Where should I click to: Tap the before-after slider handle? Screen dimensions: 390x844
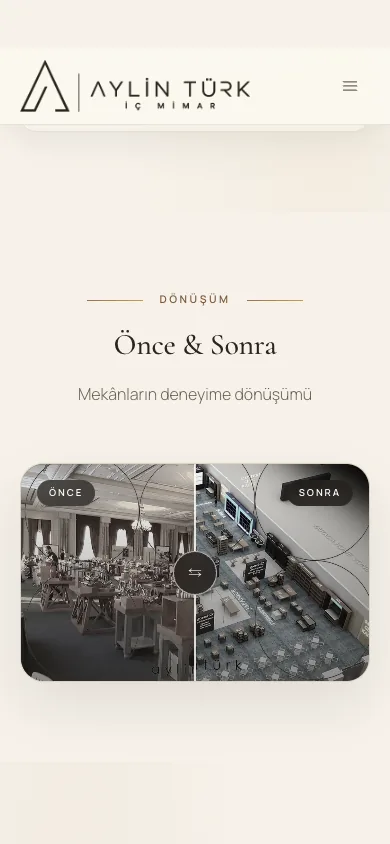pyautogui.click(x=195, y=573)
